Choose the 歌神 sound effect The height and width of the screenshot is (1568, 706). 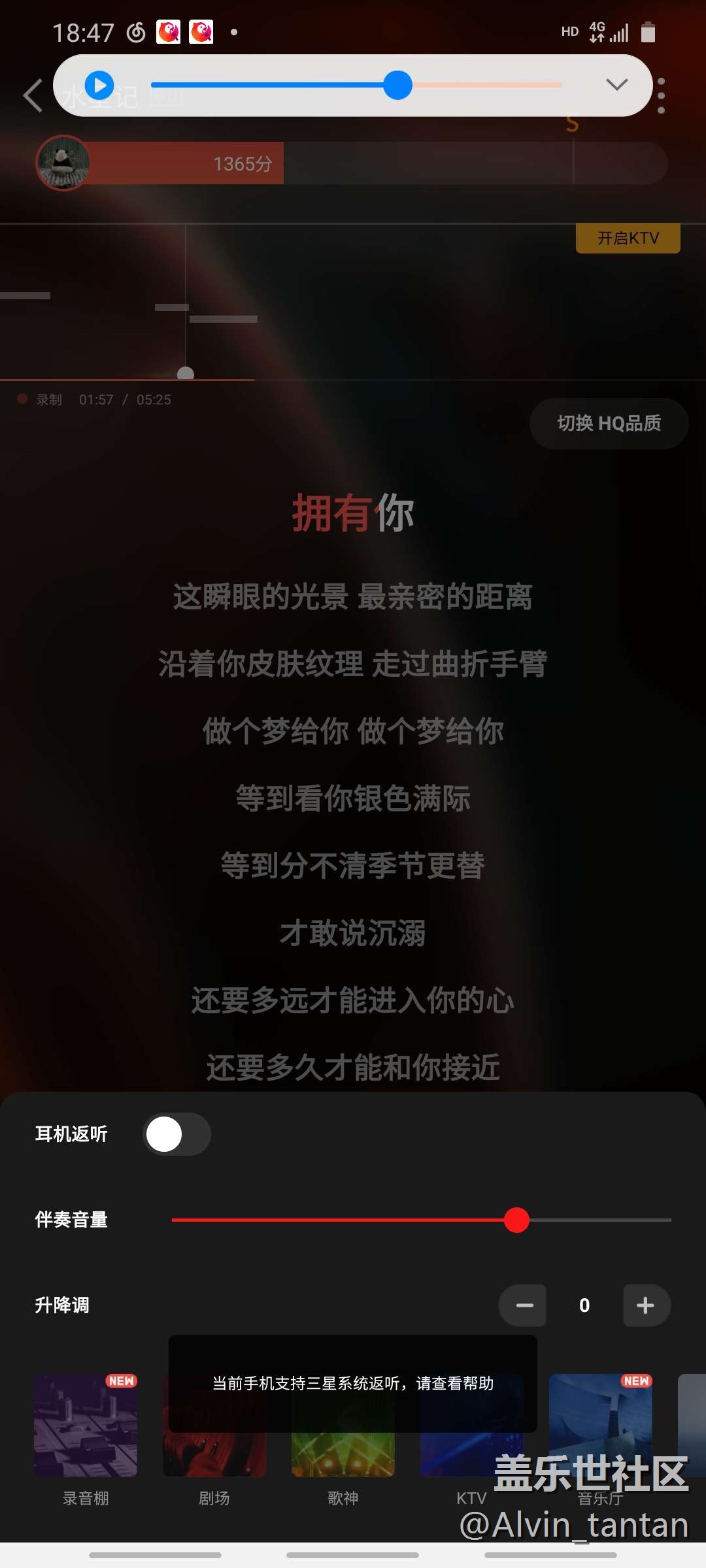(343, 1457)
